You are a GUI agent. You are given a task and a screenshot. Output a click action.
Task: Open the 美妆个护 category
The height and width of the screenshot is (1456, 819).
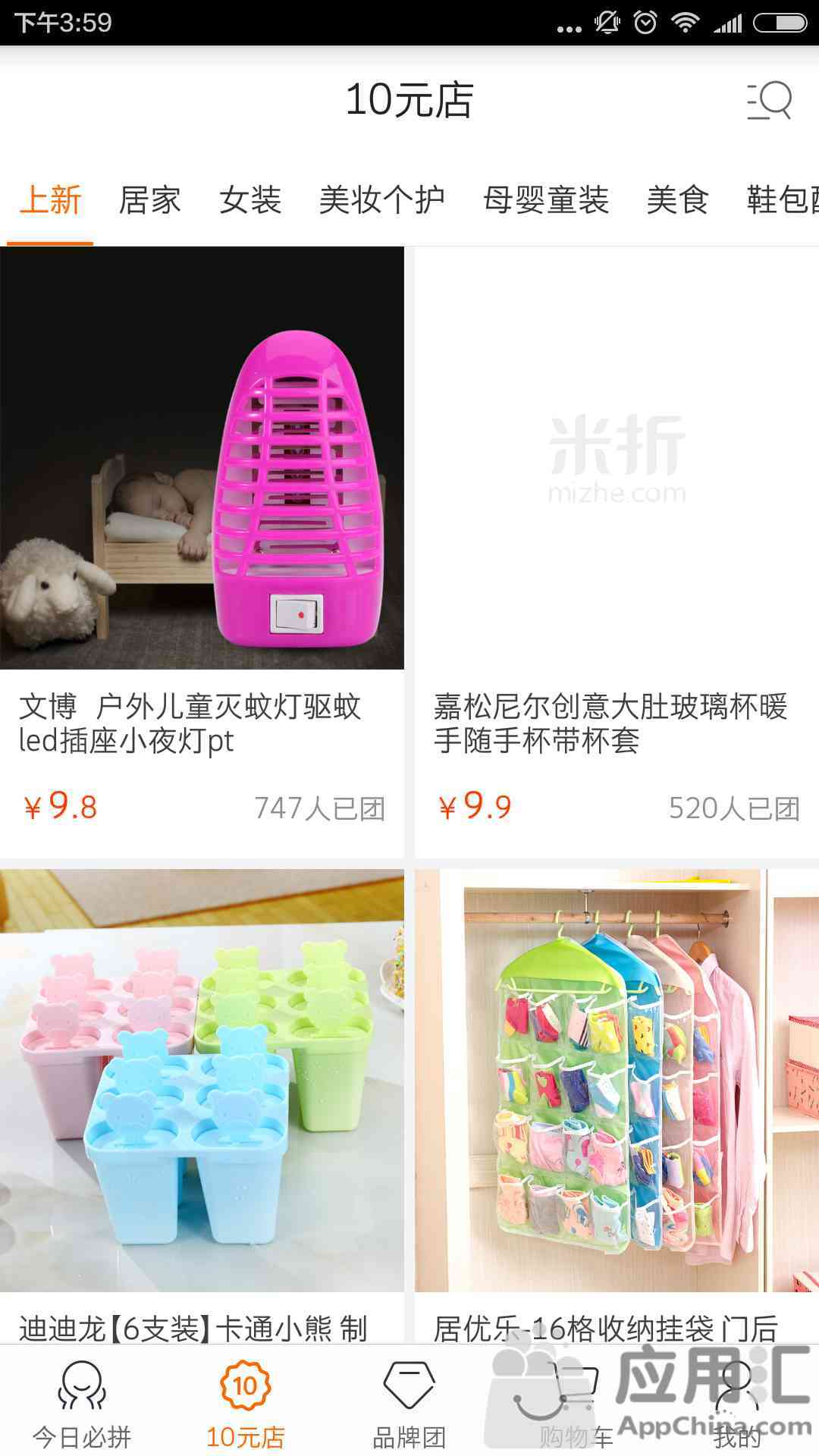(x=381, y=201)
